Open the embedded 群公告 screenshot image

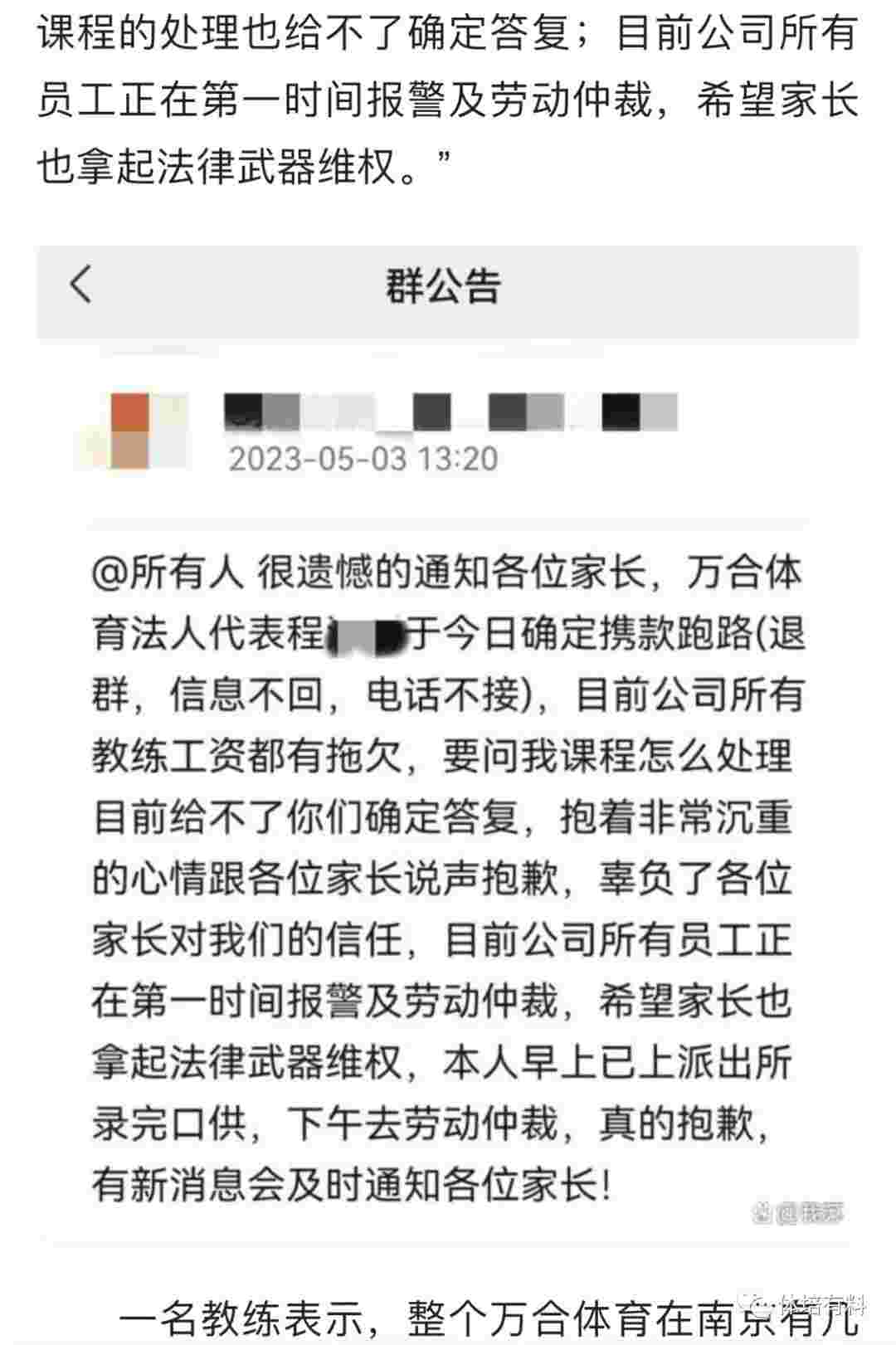(x=448, y=747)
